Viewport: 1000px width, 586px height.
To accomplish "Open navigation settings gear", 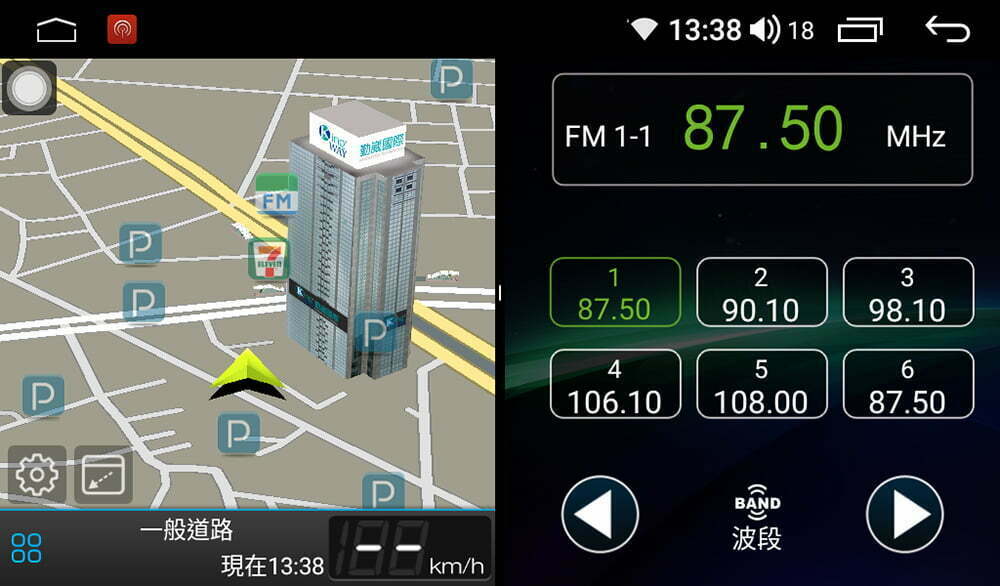I will [37, 474].
